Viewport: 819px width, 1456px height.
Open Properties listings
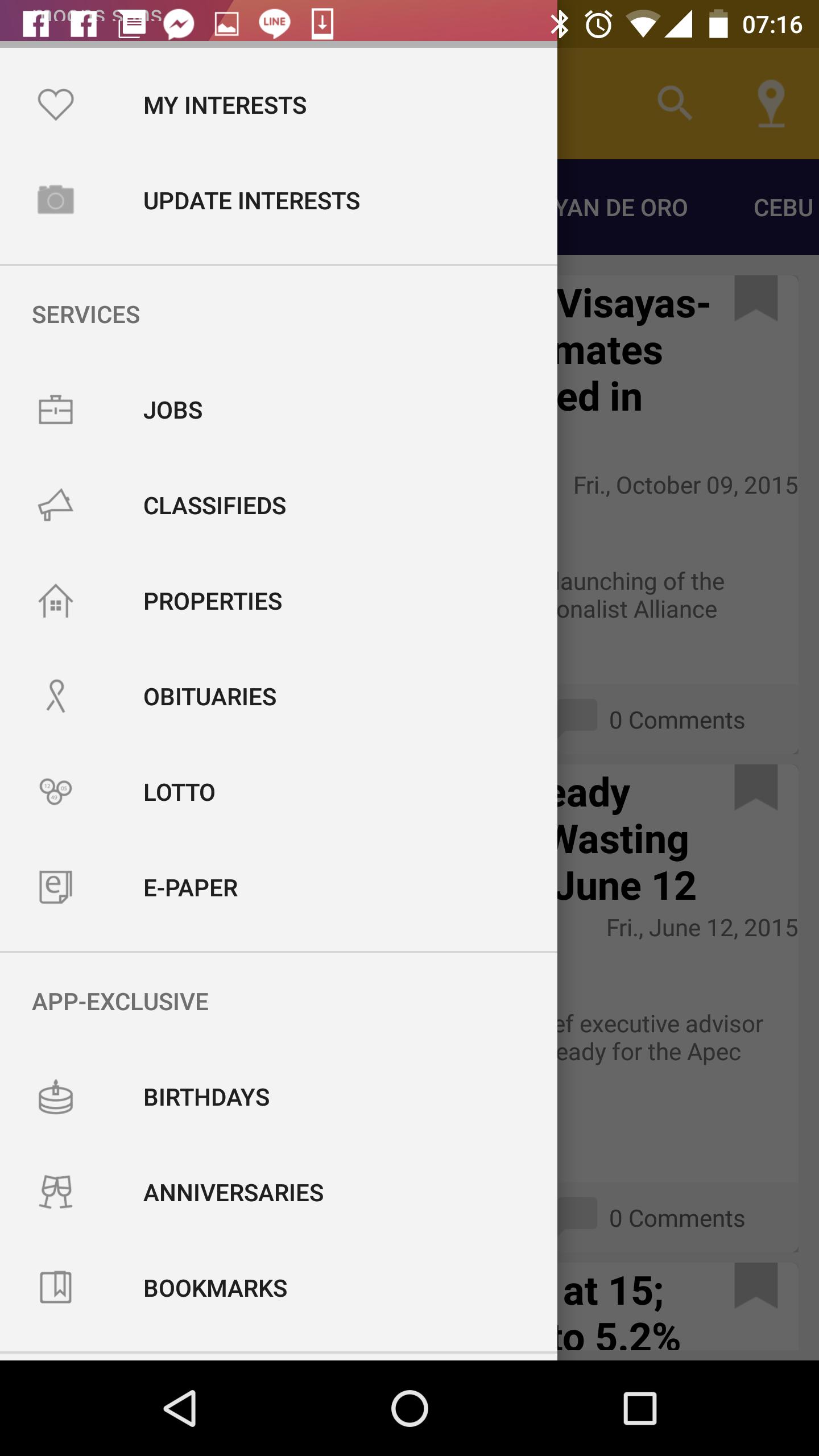tap(212, 601)
